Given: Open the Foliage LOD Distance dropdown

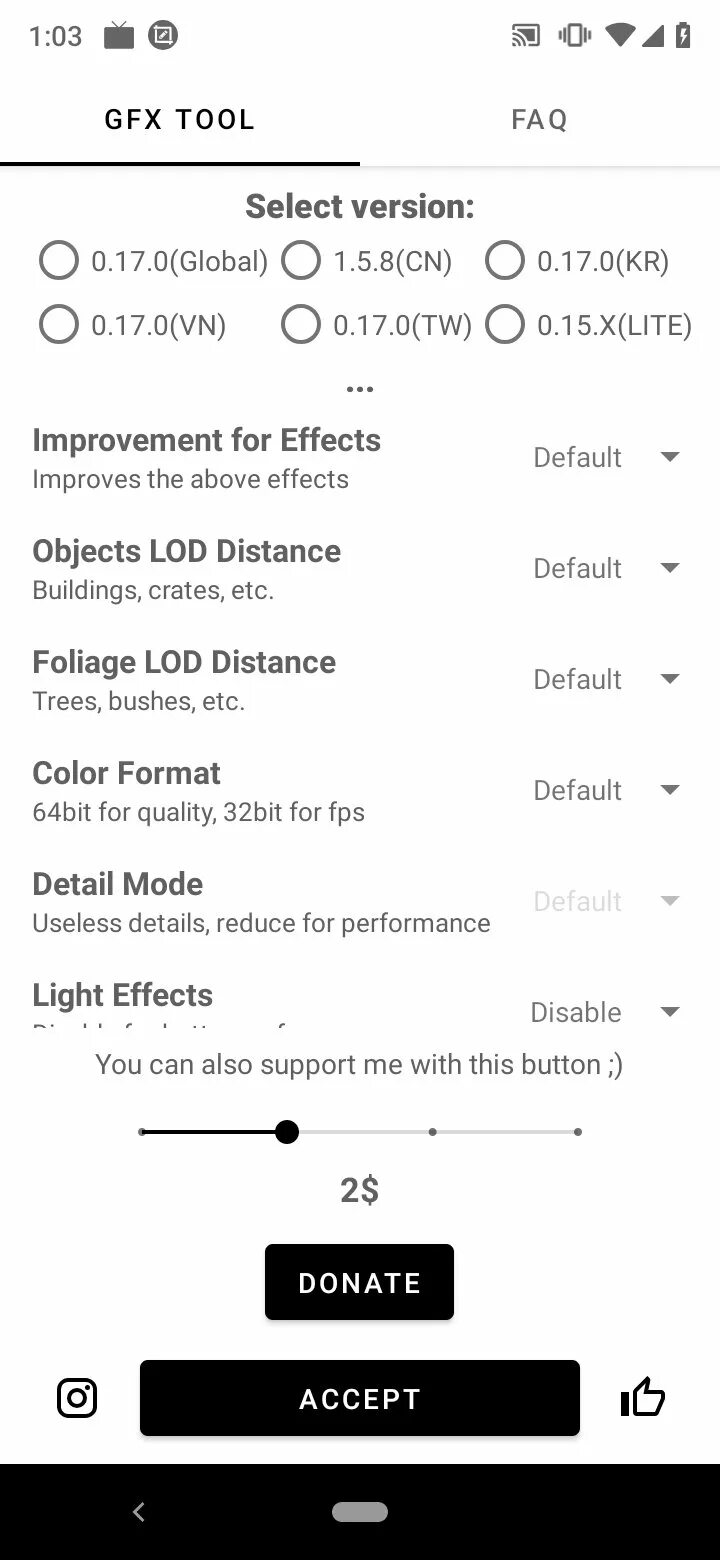Looking at the screenshot, I should click(606, 679).
